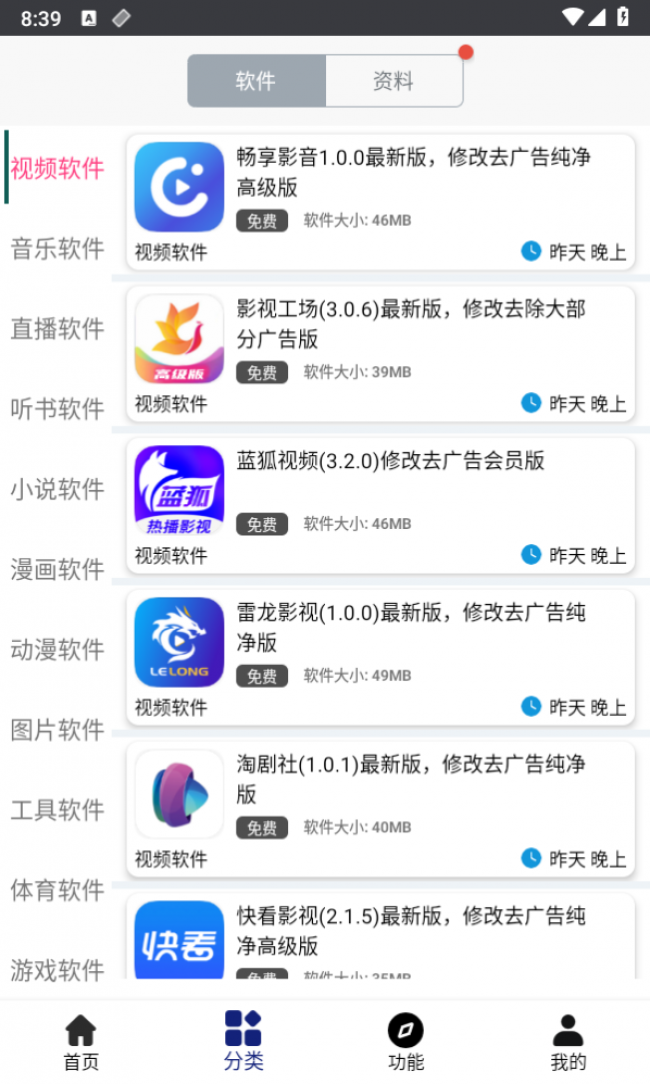Open the 体育软件 category
This screenshot has width=650, height=1084.
57,890
